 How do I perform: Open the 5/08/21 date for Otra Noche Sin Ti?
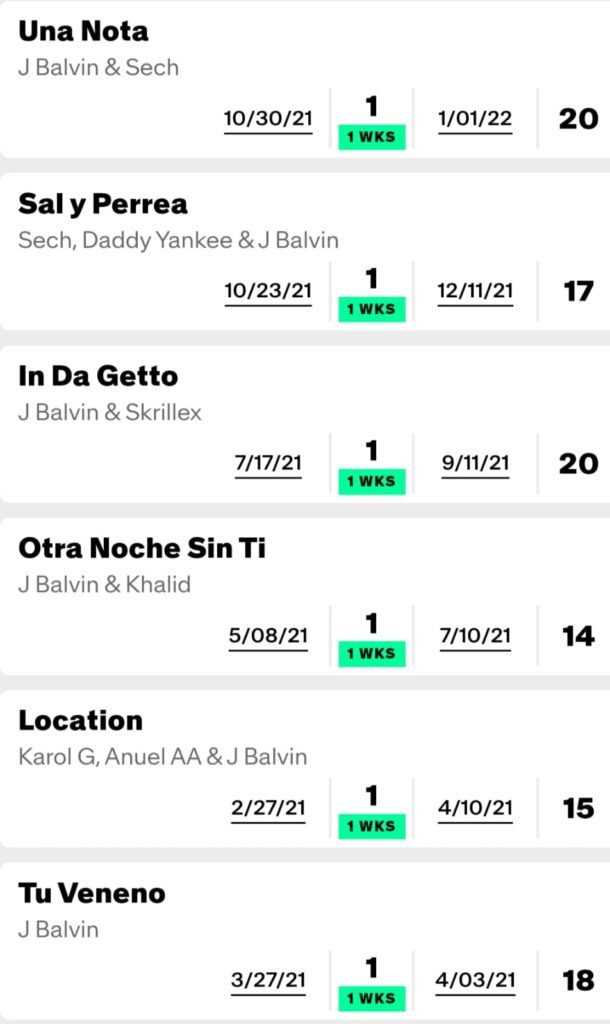[x=268, y=636]
